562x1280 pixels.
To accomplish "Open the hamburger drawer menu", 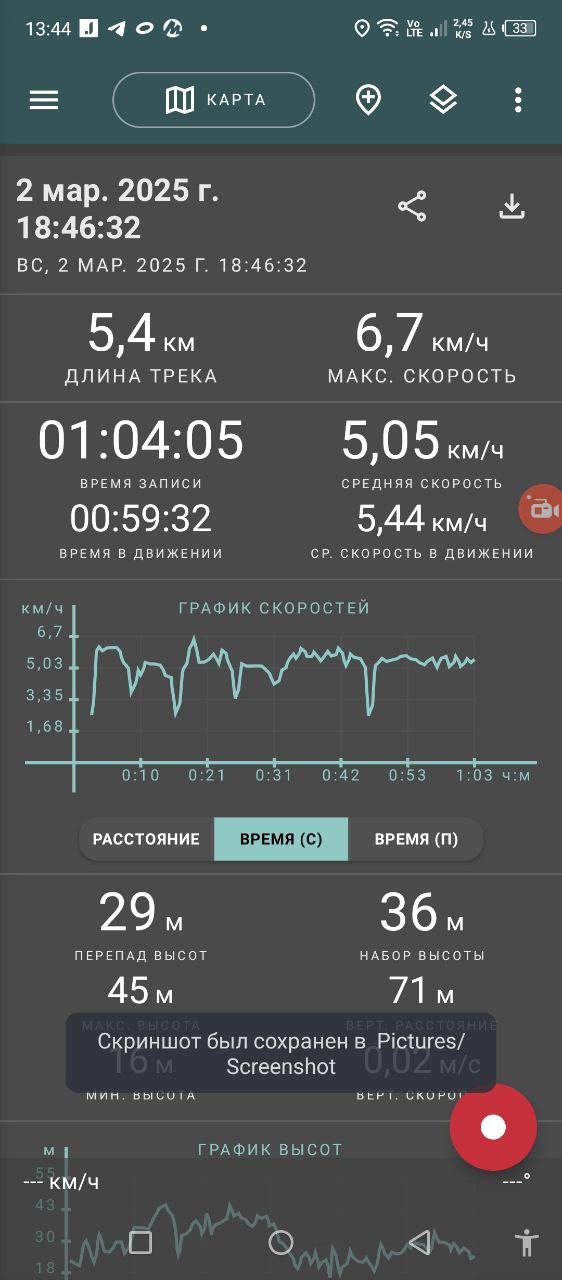I will click(44, 100).
